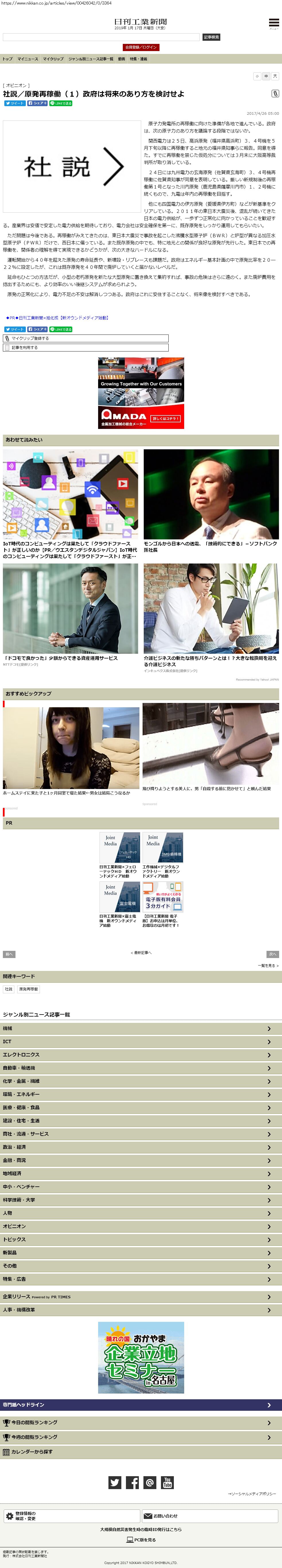Open ジャンル別ニュース記事一覧 nav item

pyautogui.click(x=91, y=59)
